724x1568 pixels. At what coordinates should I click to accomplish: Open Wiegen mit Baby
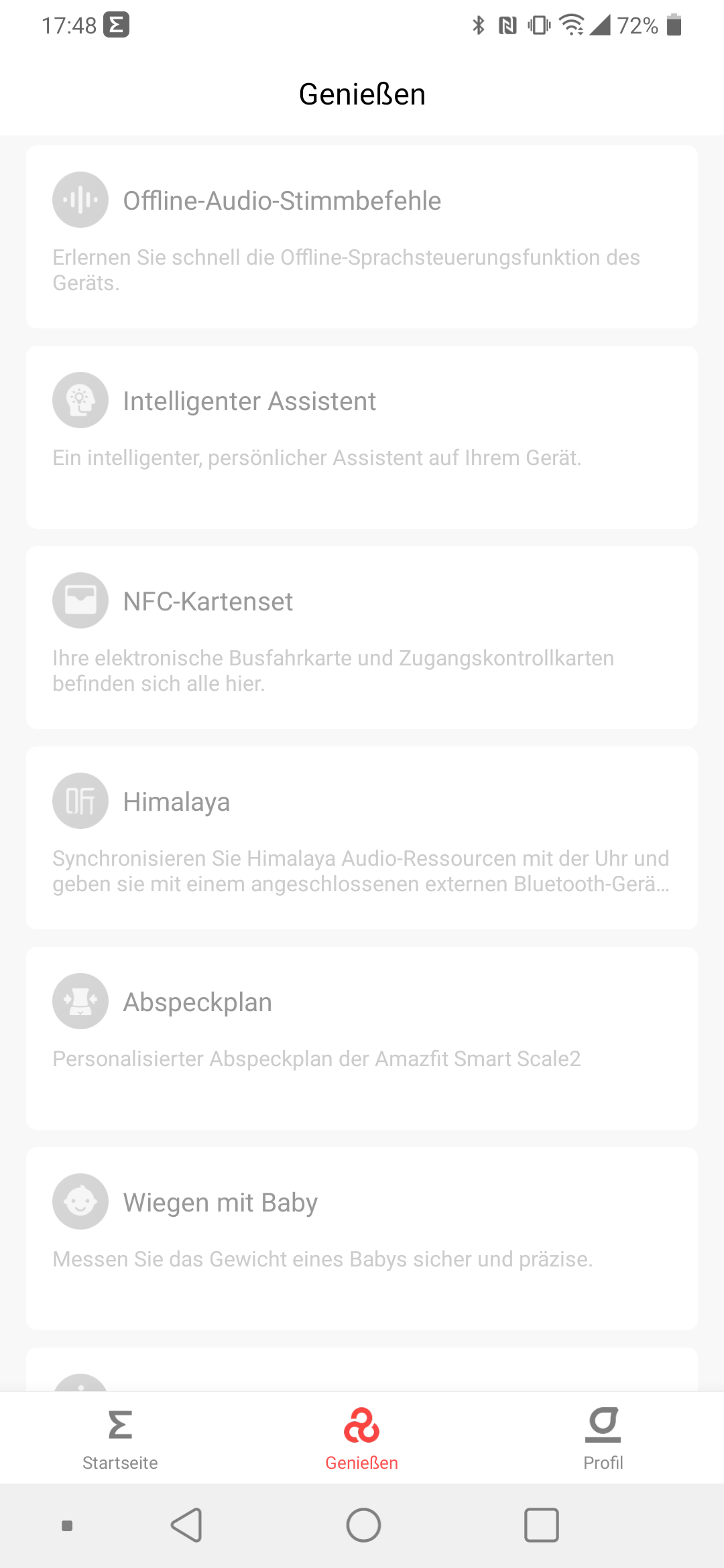[362, 1238]
